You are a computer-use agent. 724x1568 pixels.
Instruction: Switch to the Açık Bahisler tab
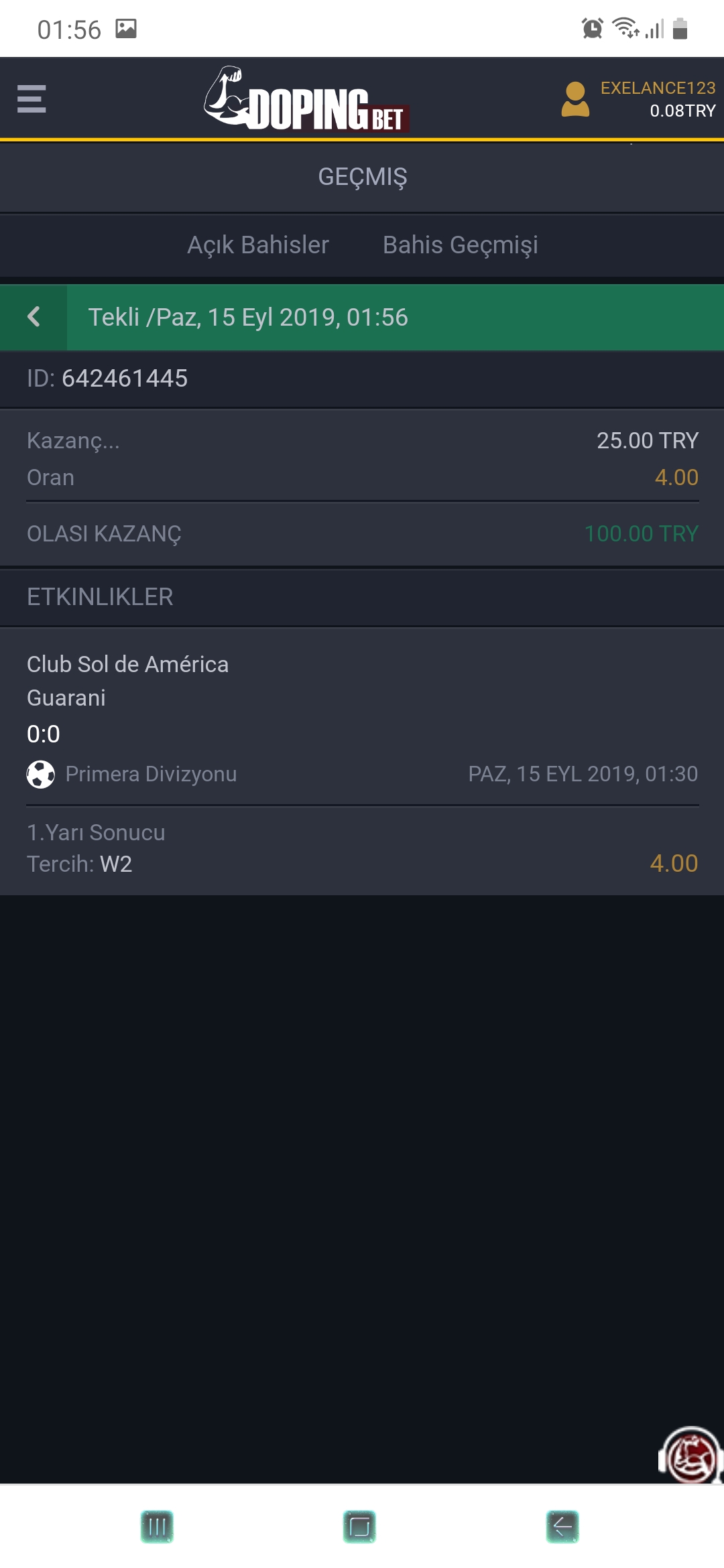(258, 245)
